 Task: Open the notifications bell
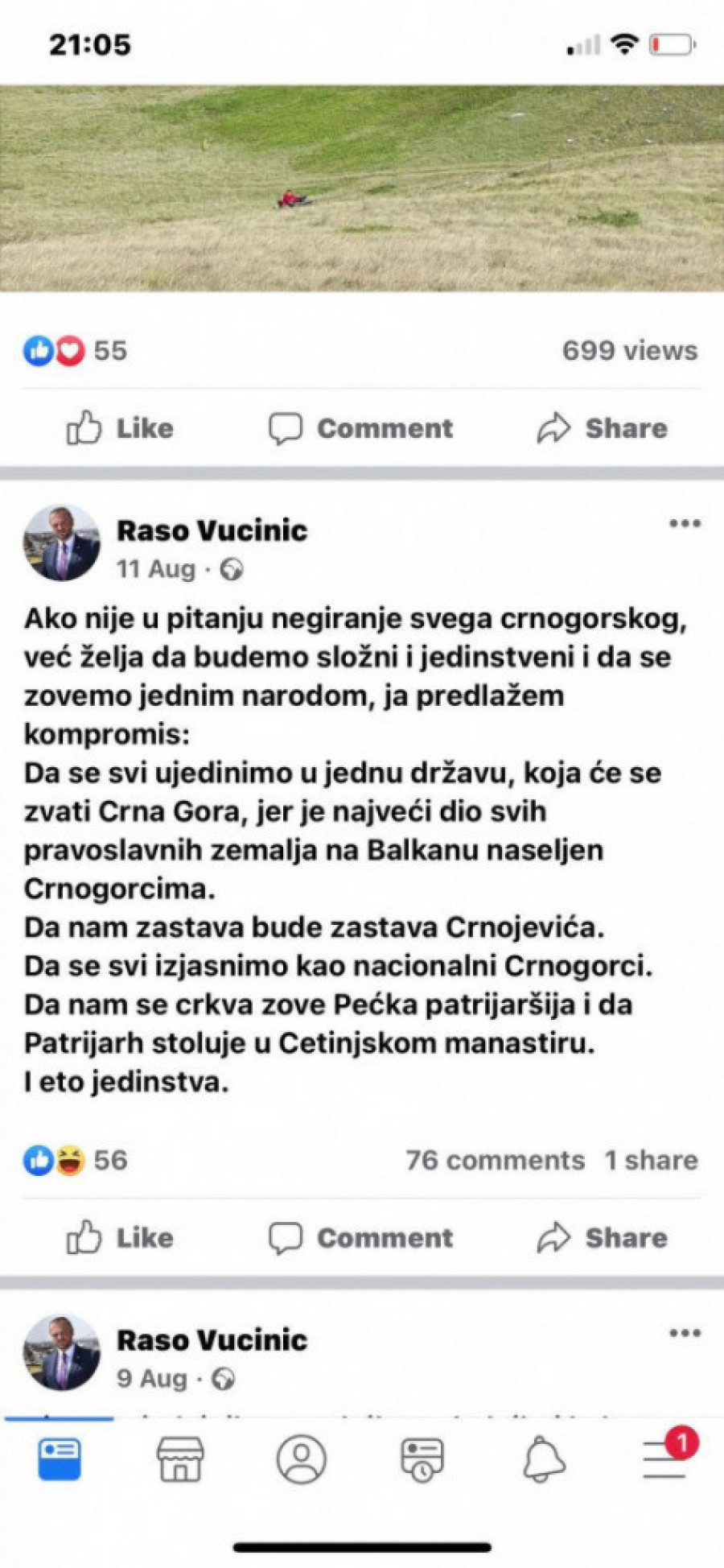coord(544,1459)
